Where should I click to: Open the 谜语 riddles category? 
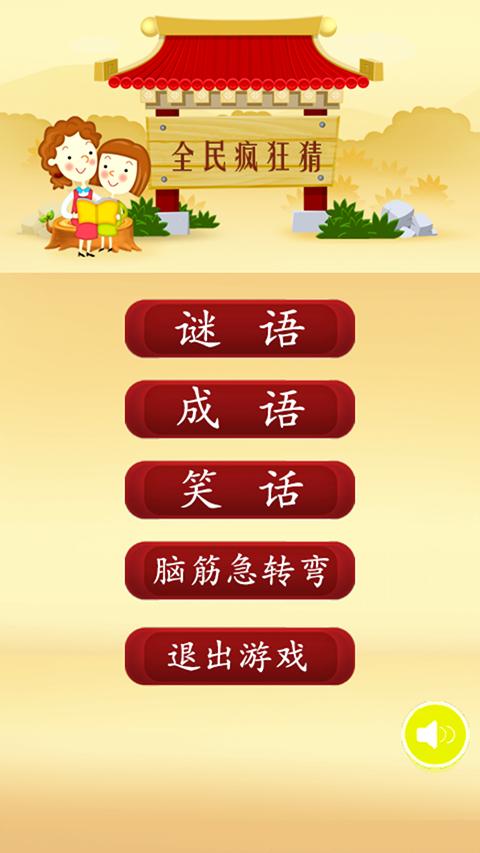point(240,329)
